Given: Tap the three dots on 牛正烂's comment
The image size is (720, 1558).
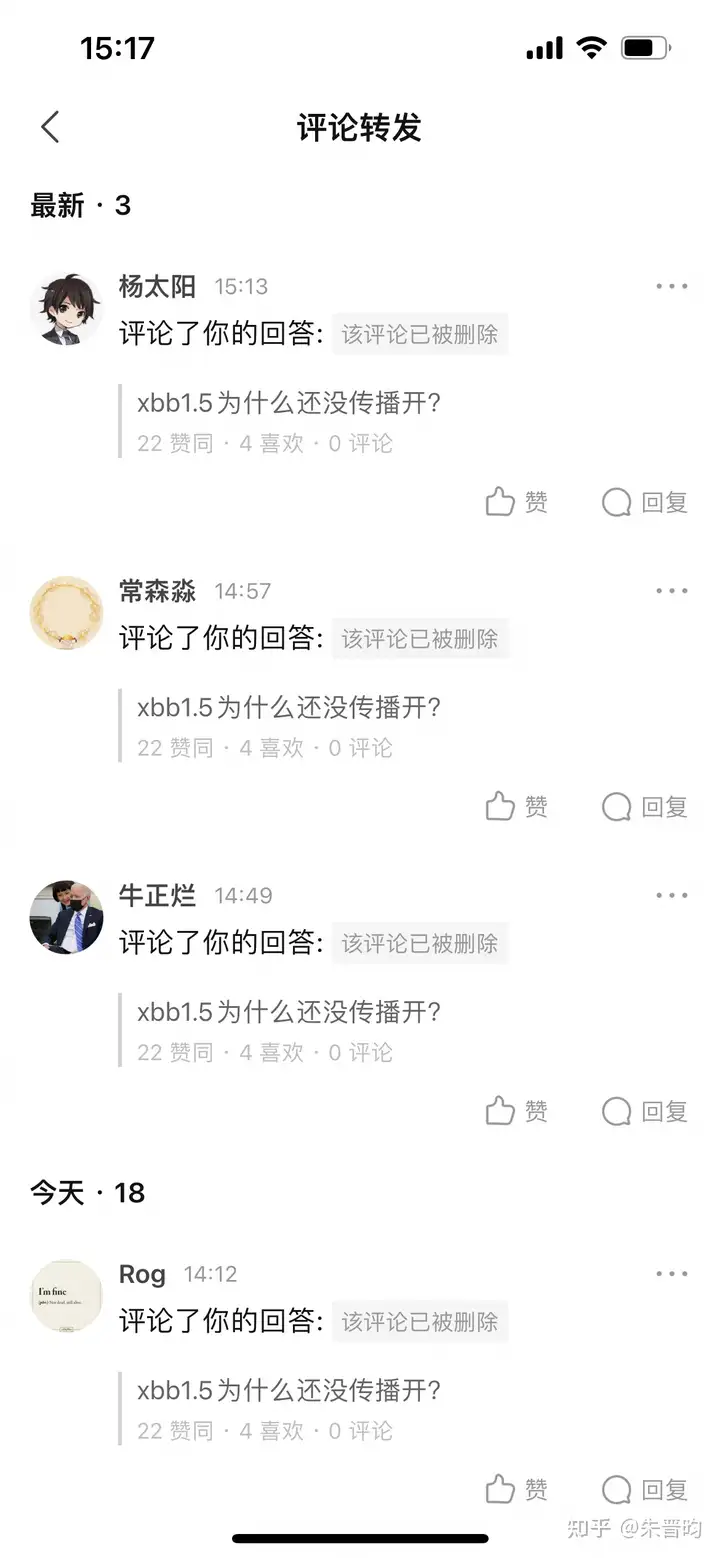Looking at the screenshot, I should [671, 895].
